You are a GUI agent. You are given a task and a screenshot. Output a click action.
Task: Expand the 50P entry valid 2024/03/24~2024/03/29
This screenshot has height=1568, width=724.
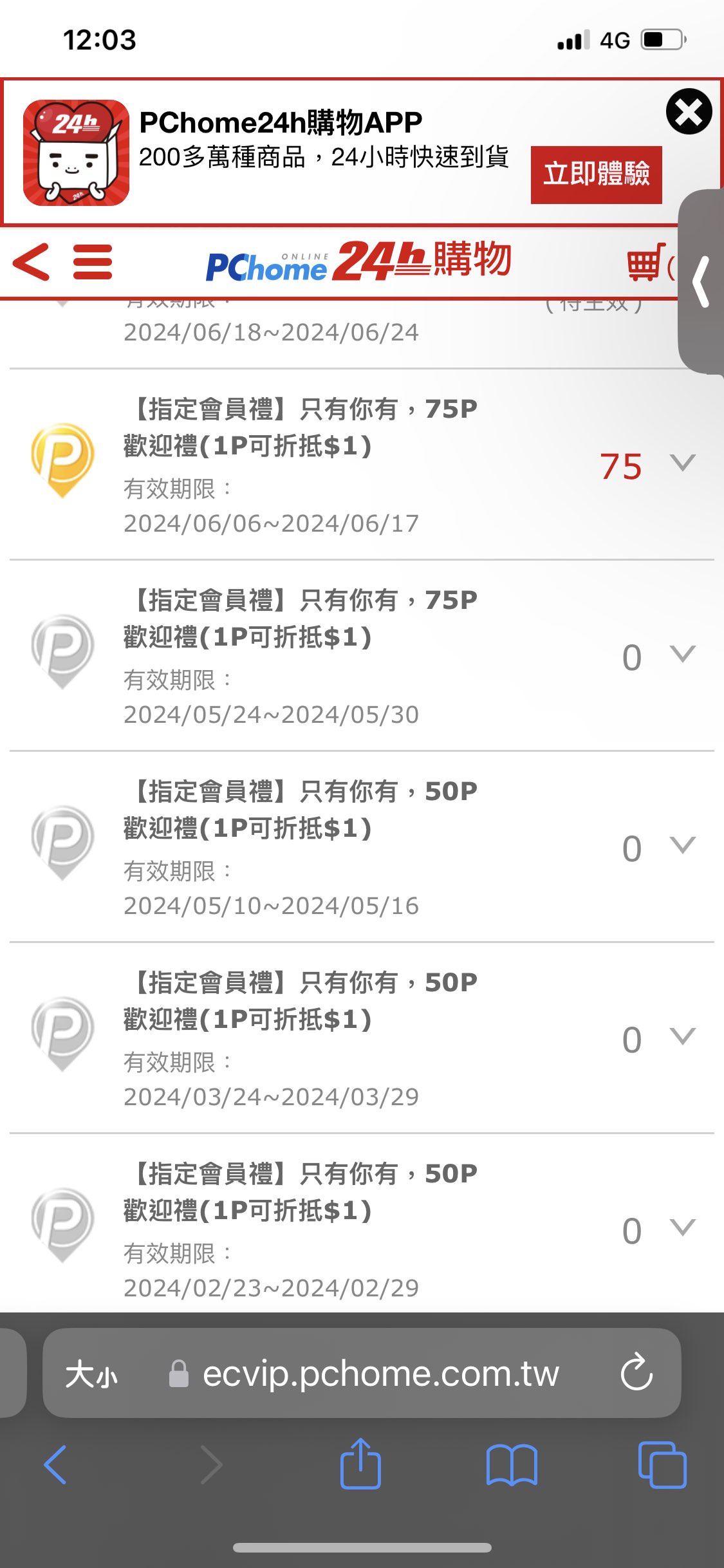tap(683, 1036)
